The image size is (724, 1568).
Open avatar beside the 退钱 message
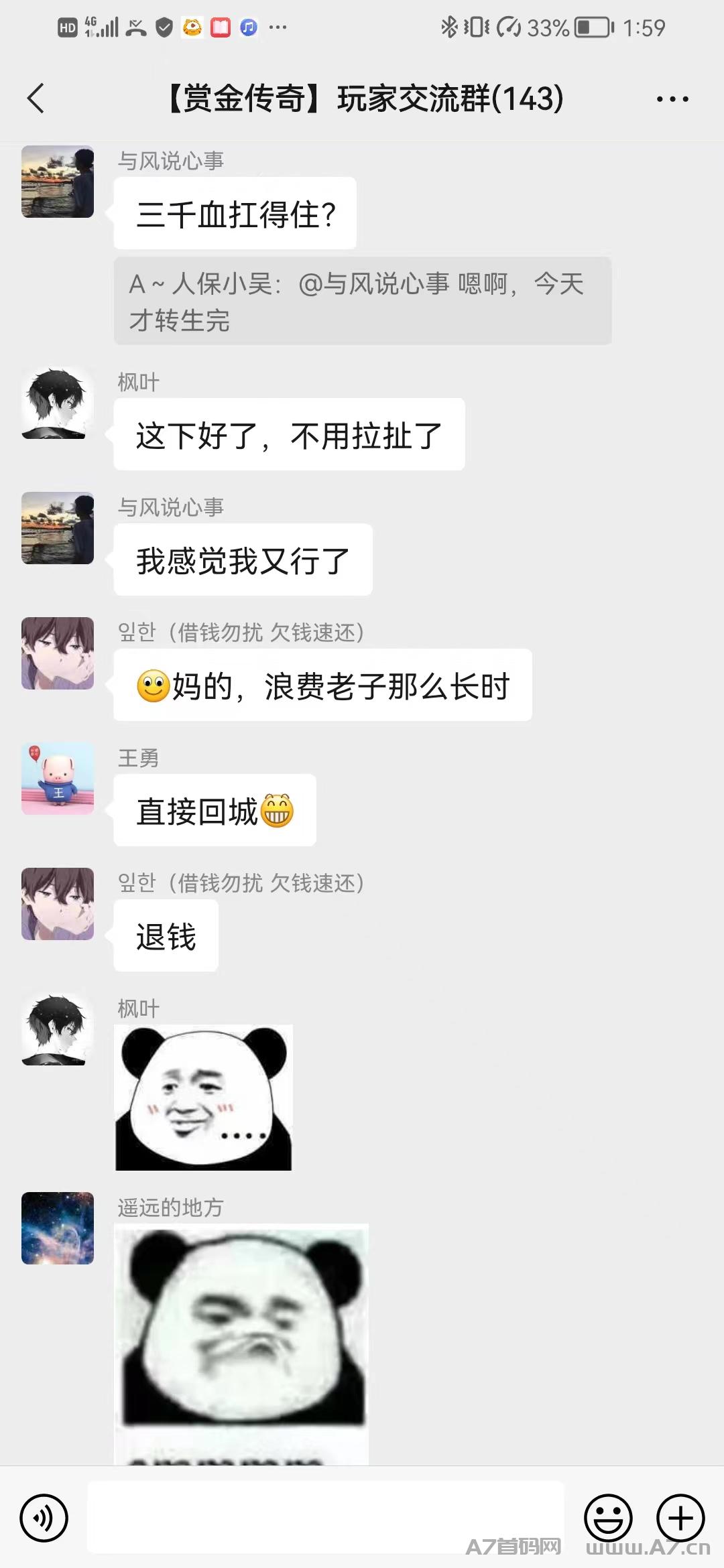[58, 904]
